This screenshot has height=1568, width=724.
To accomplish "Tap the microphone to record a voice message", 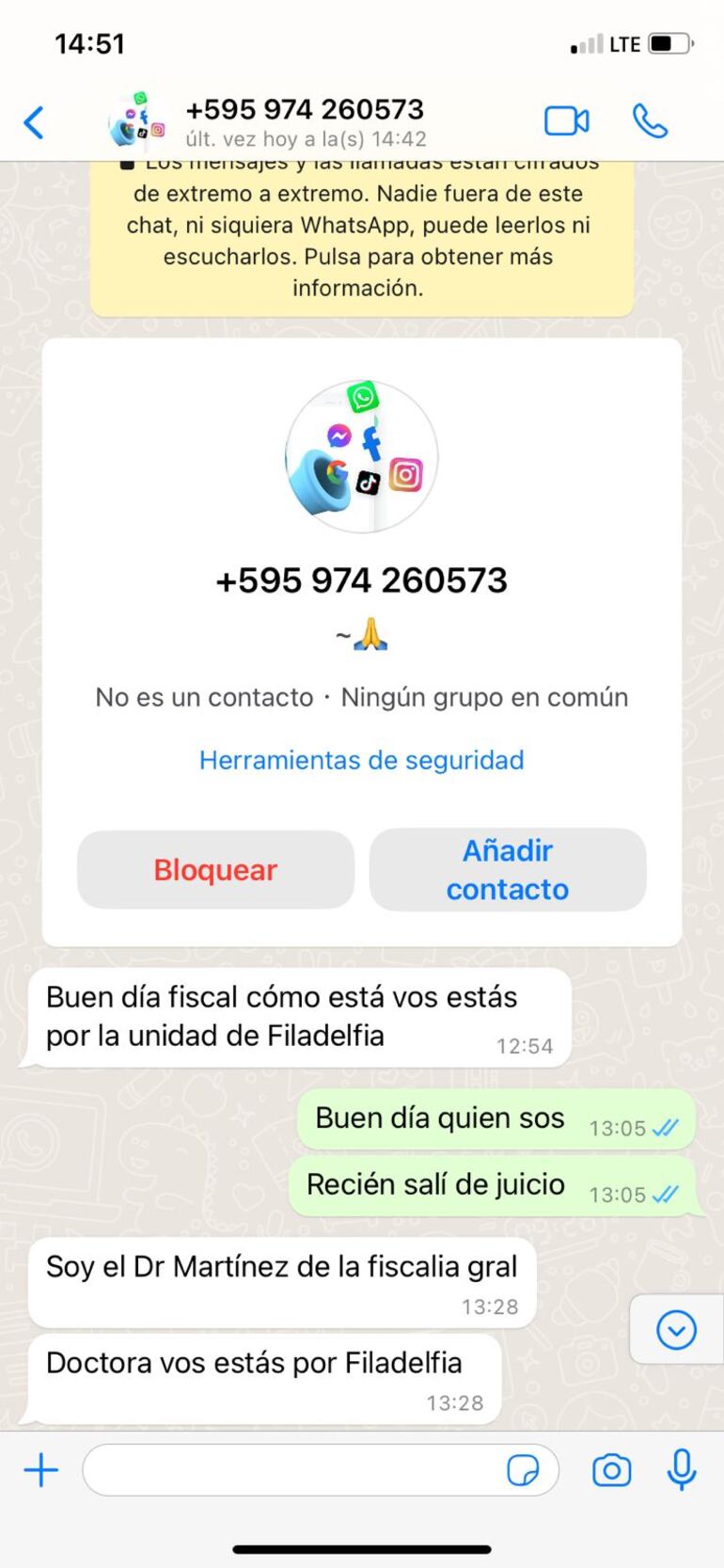I will point(682,1470).
